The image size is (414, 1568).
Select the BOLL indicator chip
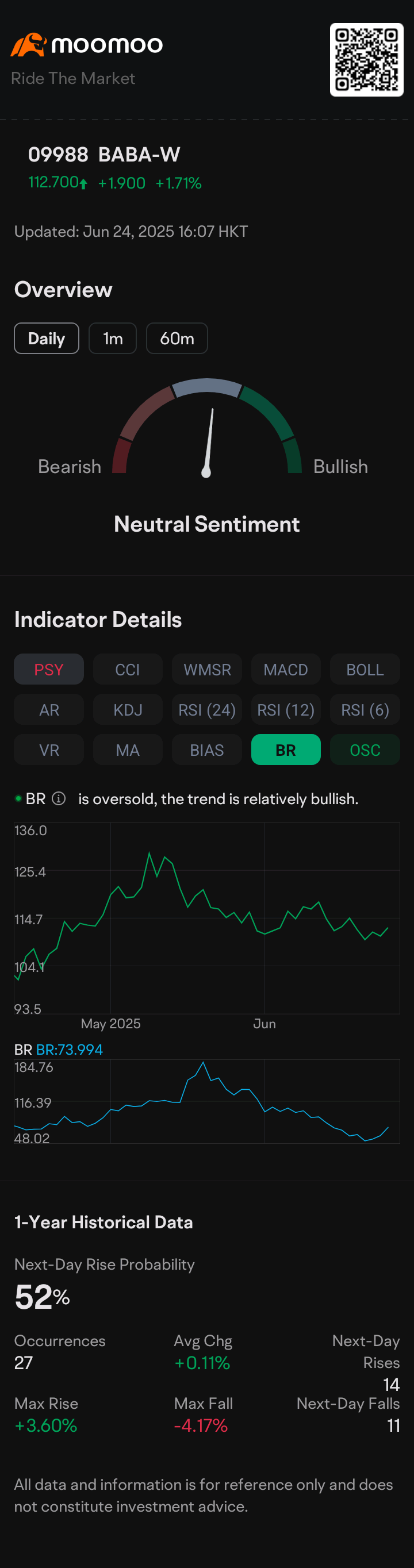(365, 670)
